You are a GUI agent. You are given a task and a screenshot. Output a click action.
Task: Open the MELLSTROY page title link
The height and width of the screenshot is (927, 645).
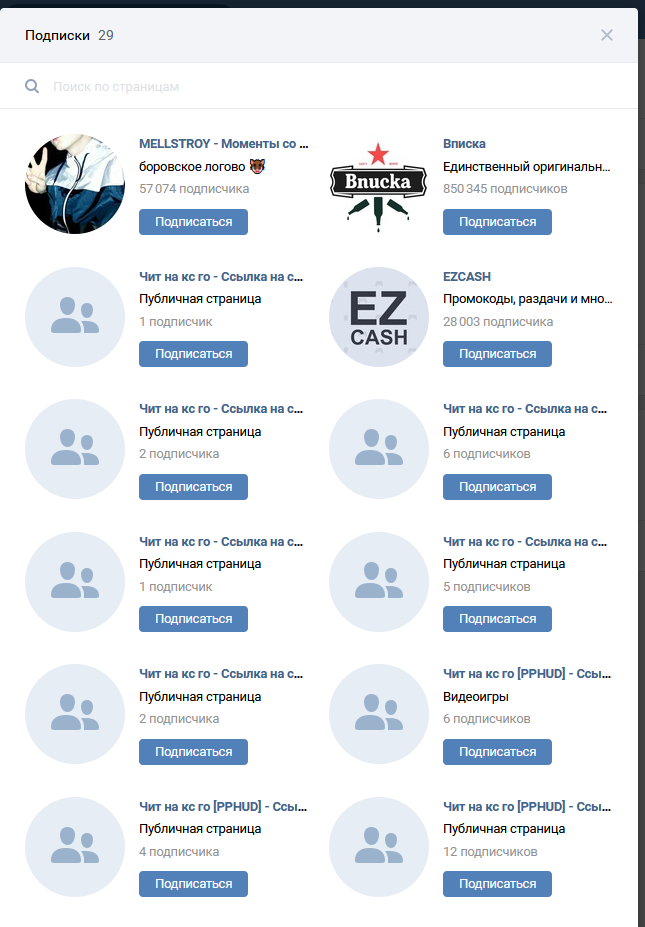tap(223, 144)
